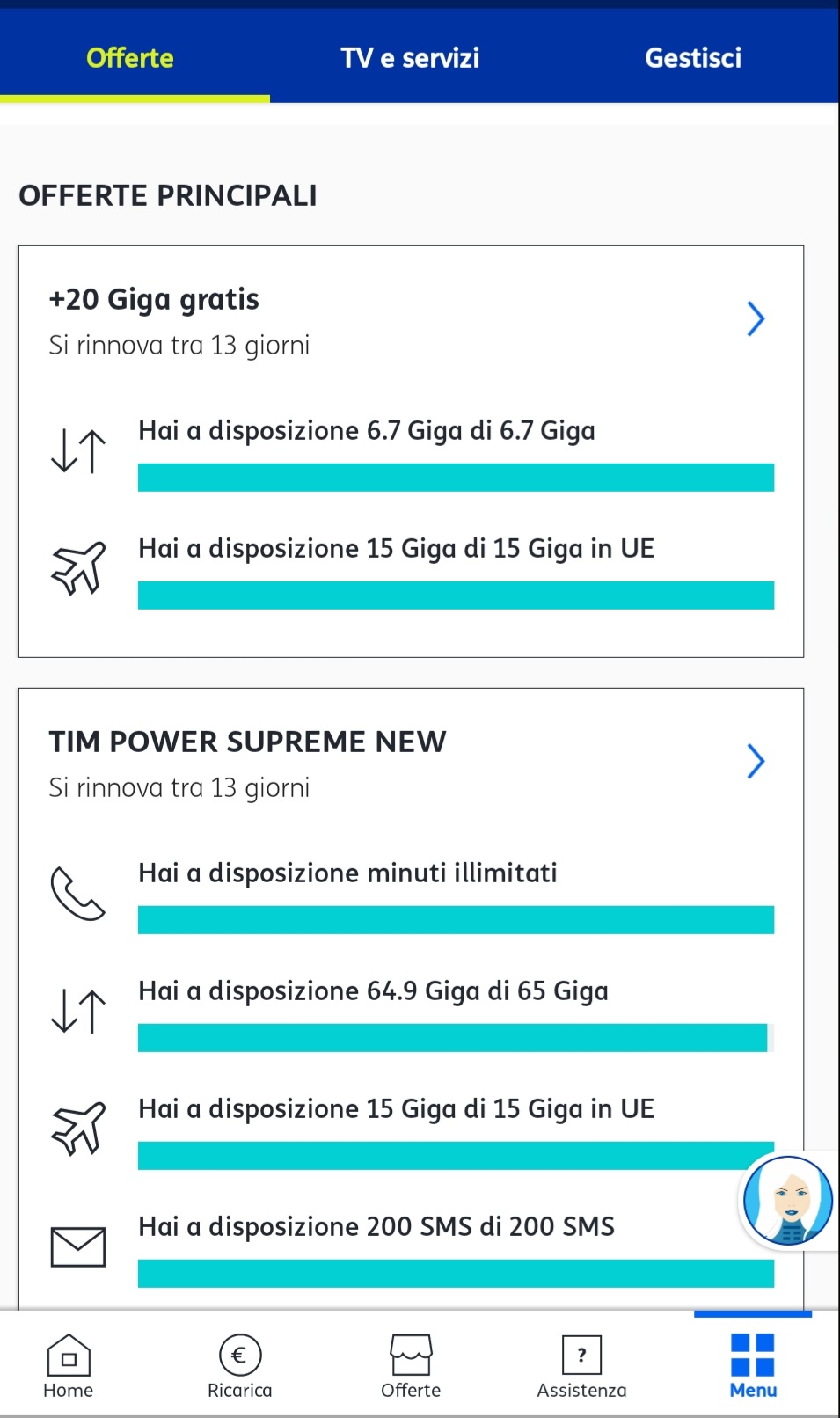Switch to the TV e servizi tab
Image resolution: width=840 pixels, height=1418 pixels.
[410, 58]
